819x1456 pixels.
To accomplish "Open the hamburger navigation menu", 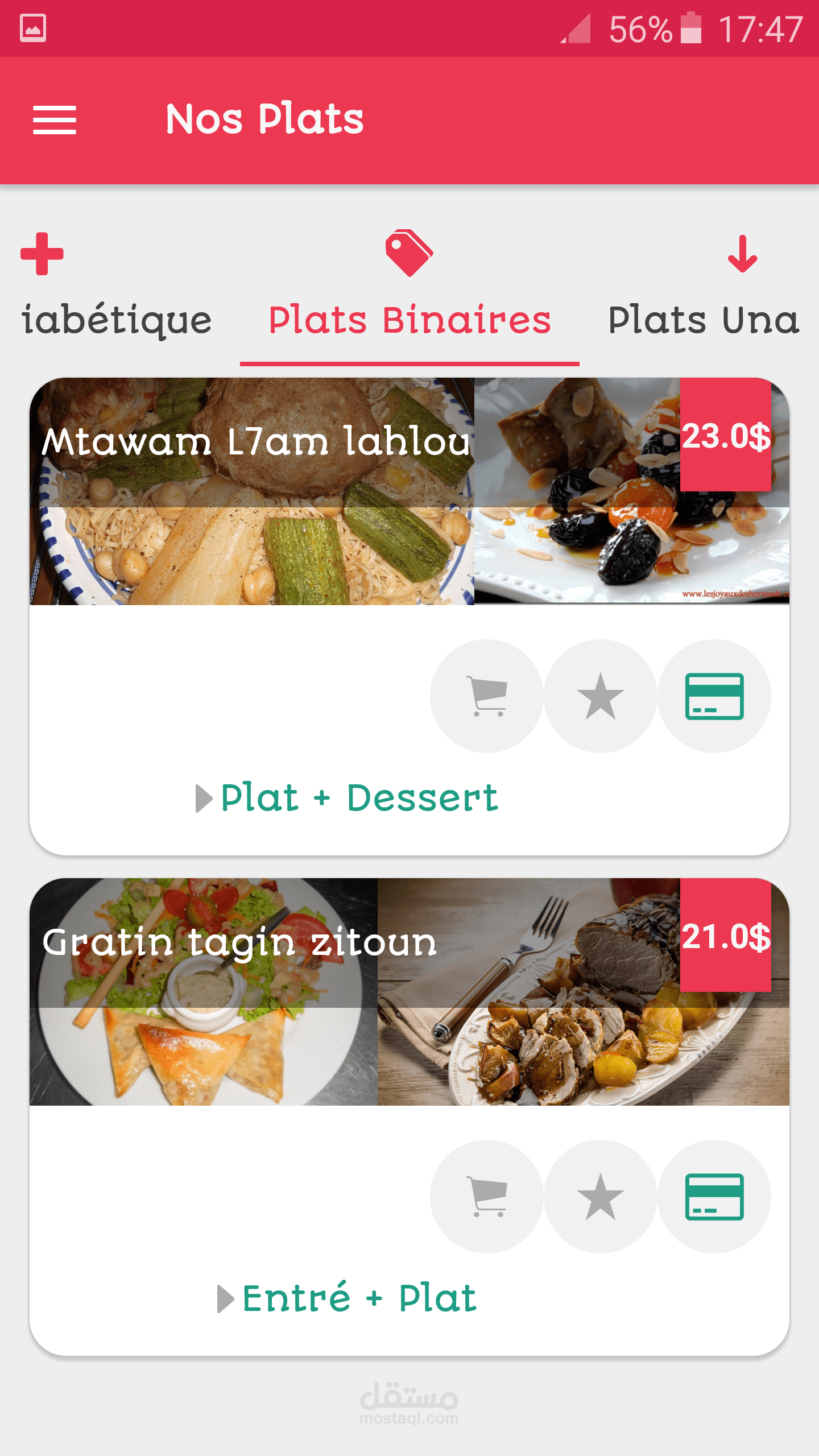I will (55, 119).
